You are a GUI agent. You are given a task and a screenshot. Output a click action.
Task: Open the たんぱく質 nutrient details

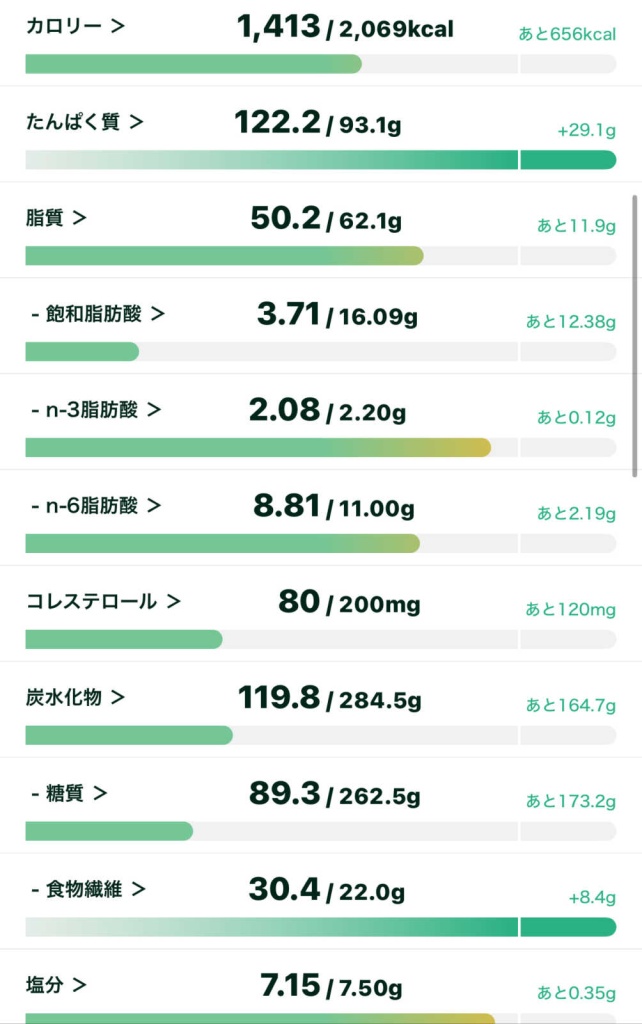point(84,122)
